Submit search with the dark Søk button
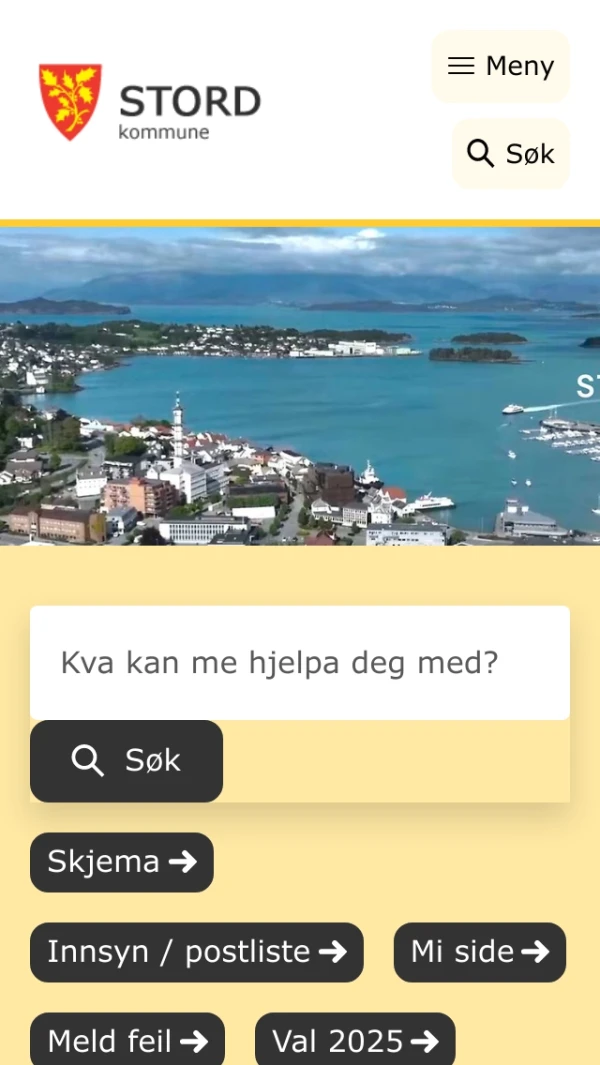Viewport: 600px width, 1065px height. (x=126, y=761)
